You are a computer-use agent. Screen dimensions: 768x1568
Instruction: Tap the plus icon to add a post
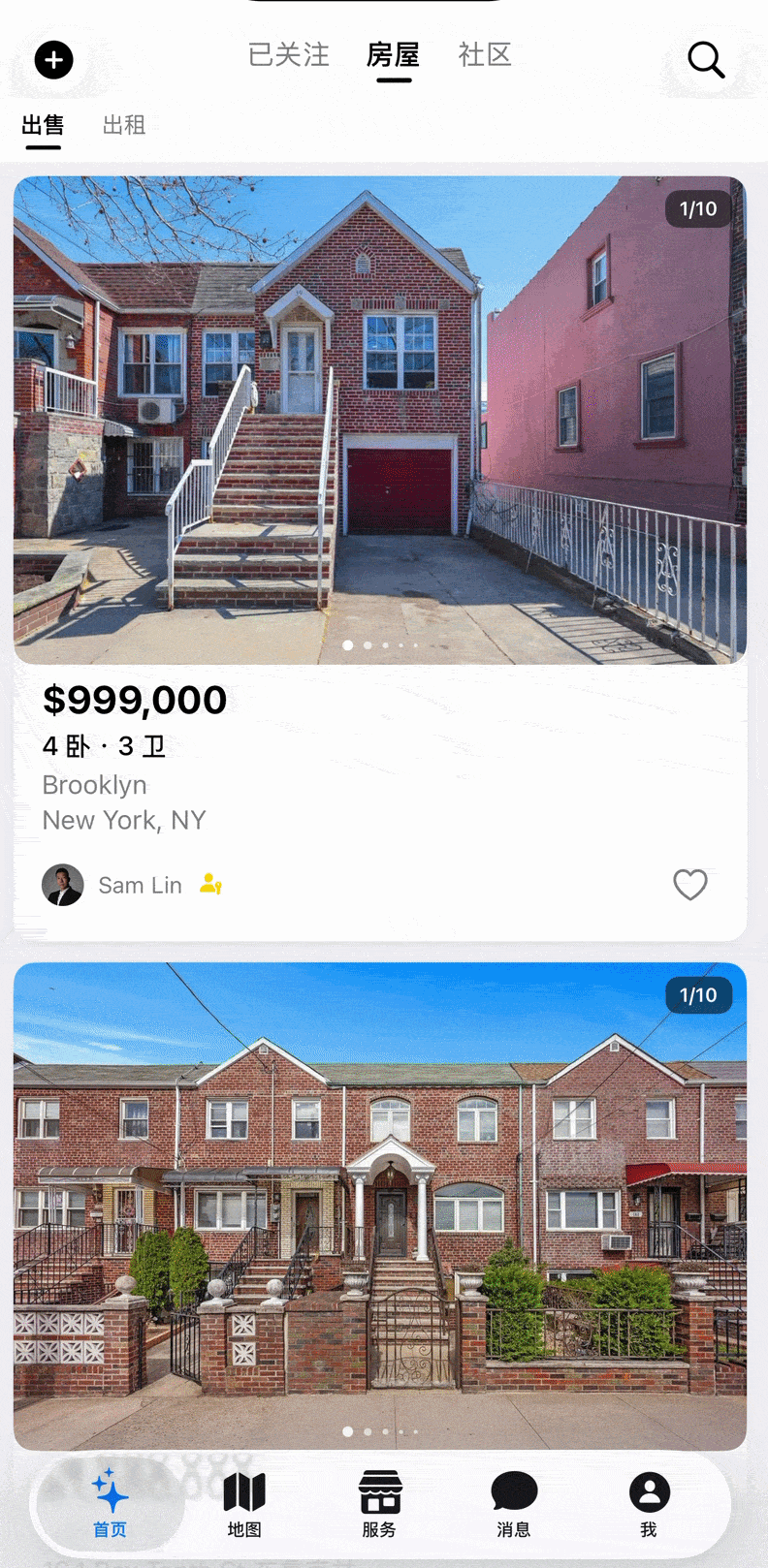point(54,60)
